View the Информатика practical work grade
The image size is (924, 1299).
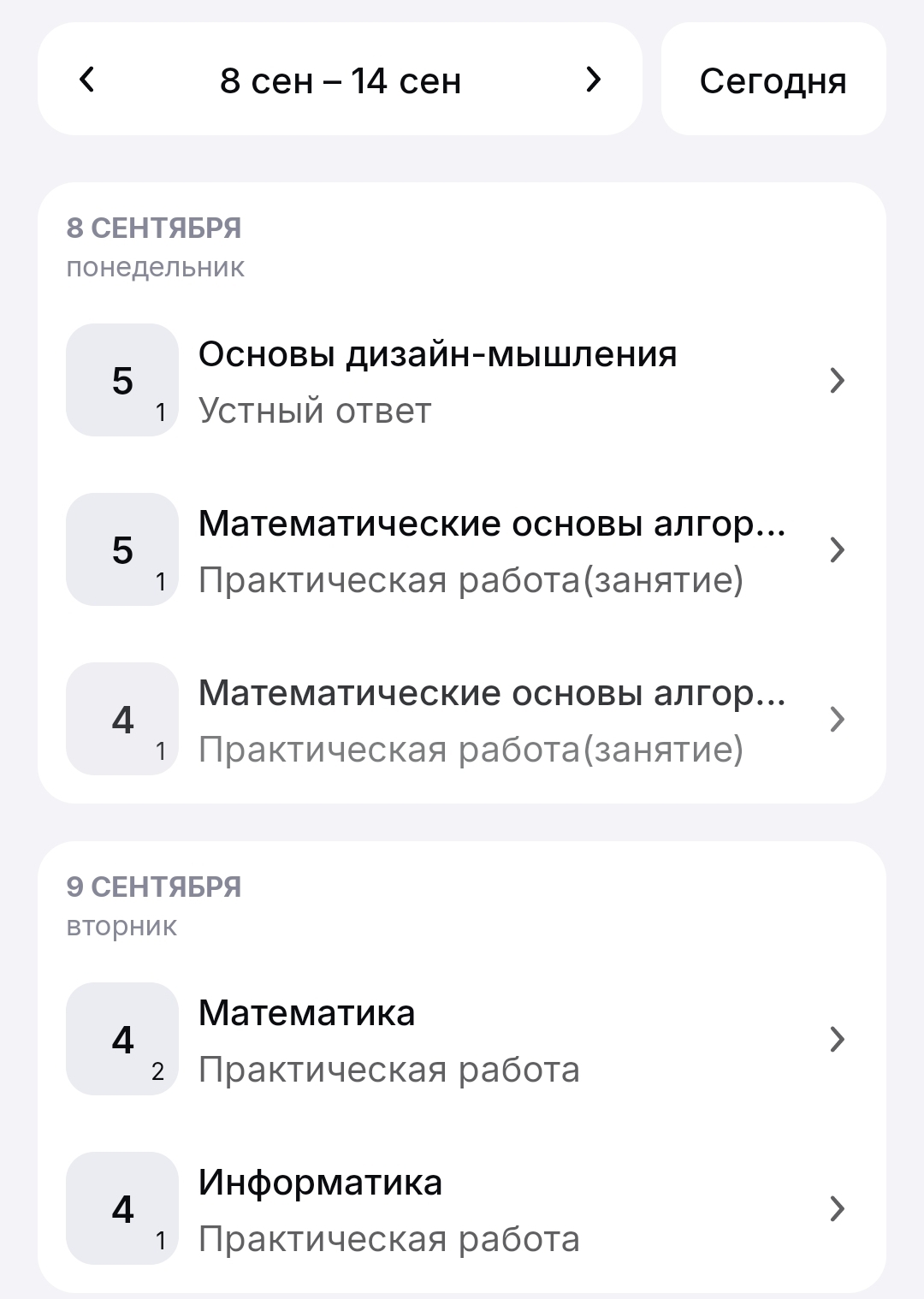pos(462,1209)
